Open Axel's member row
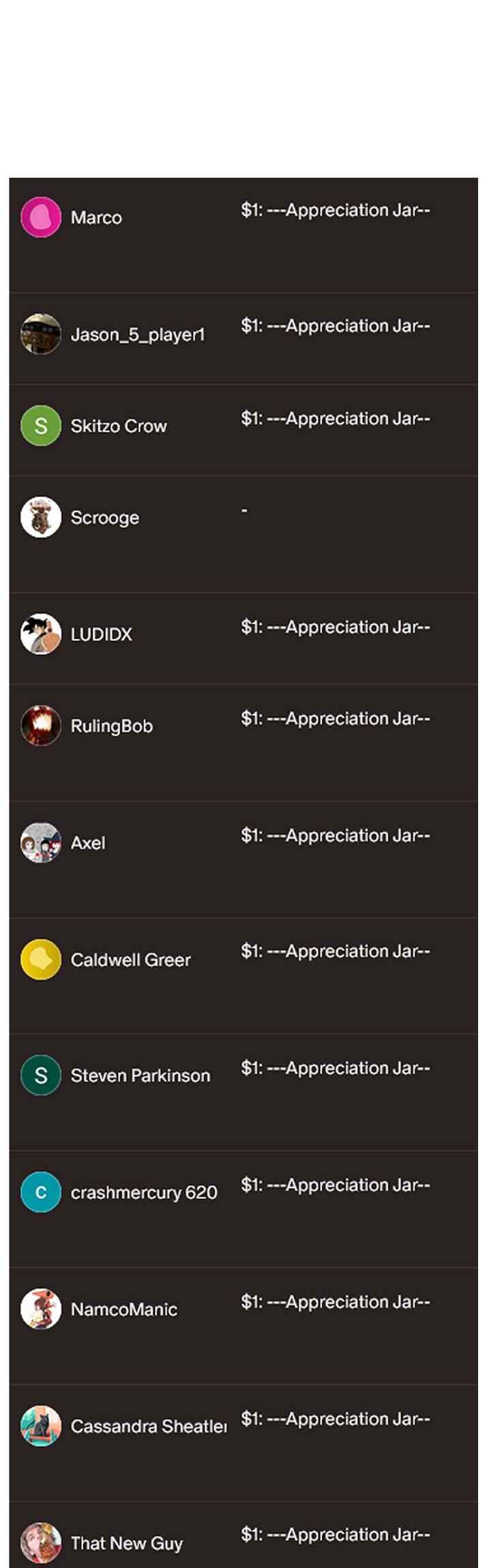This screenshot has height=1568, width=491. point(88,843)
